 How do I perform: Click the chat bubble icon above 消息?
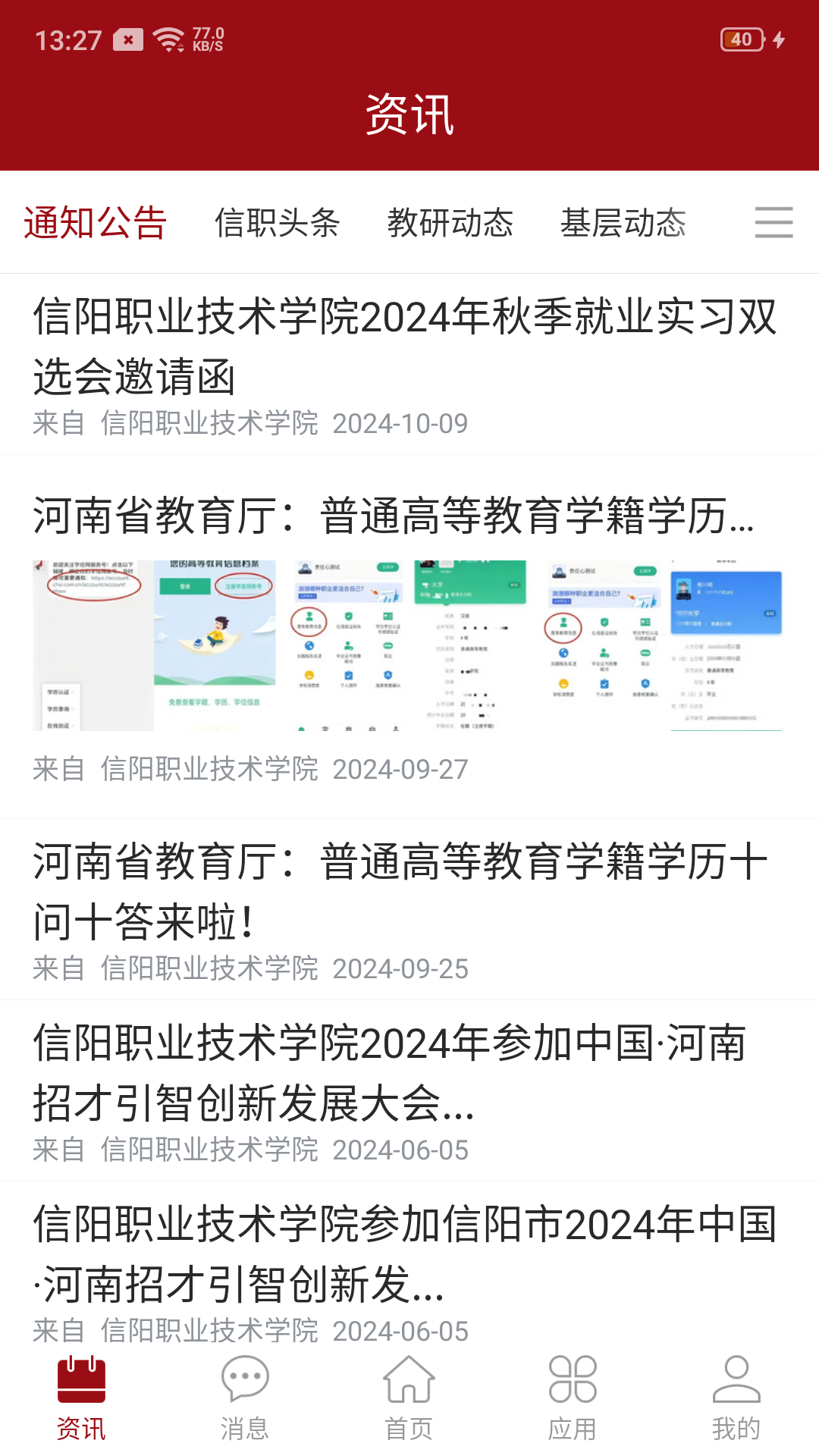pos(244,1380)
